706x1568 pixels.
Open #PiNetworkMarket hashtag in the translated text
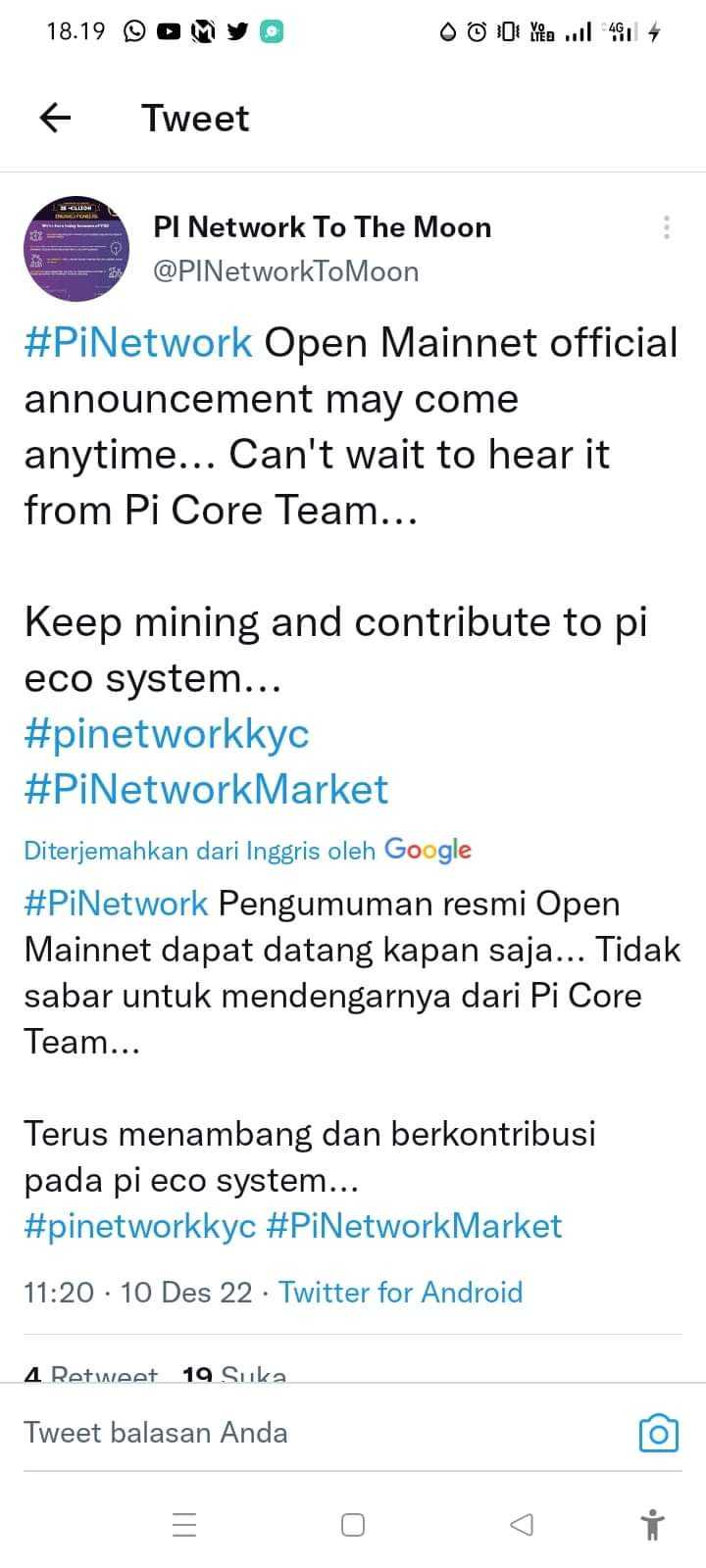414,1226
